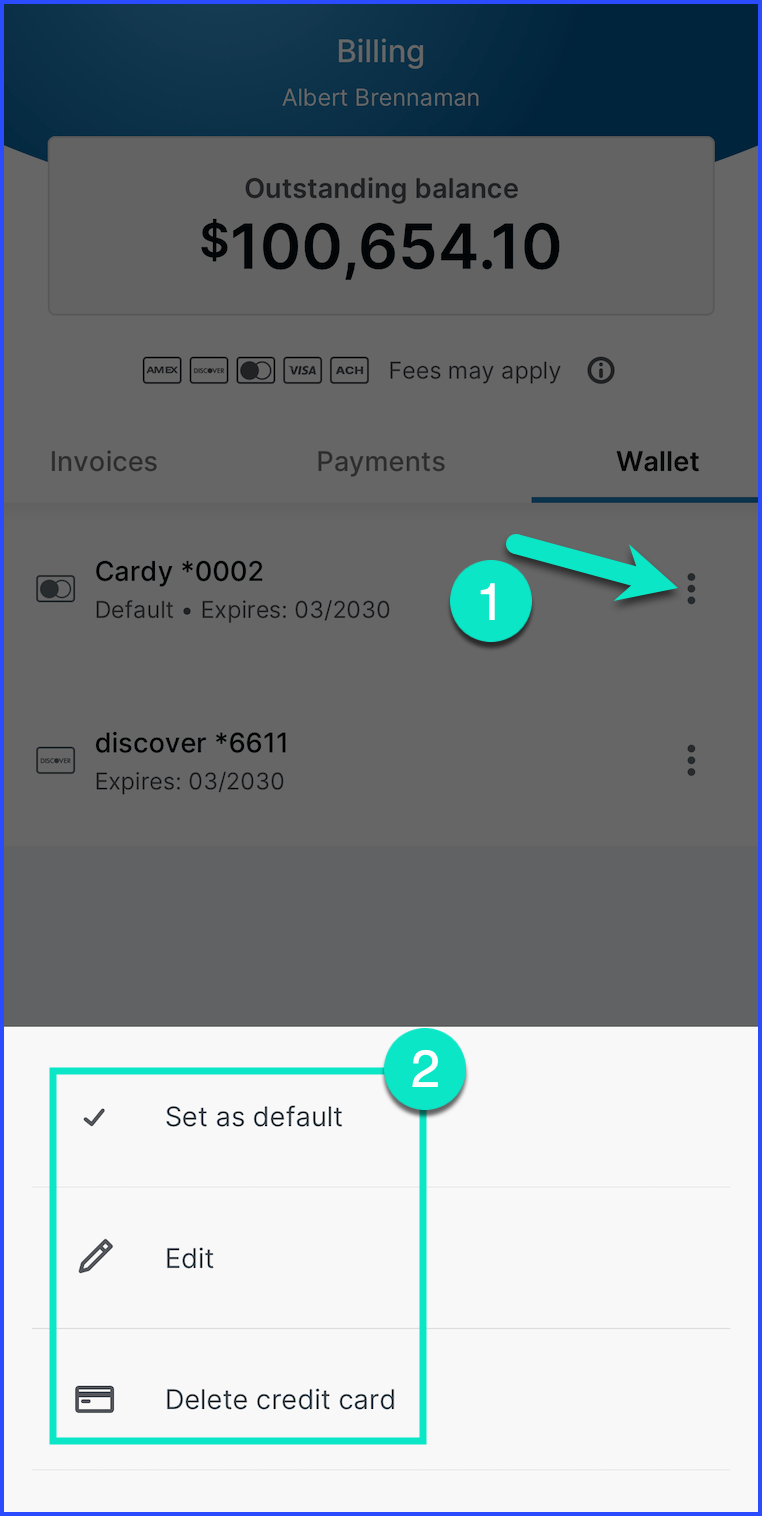Open the overflow menu for Cardy *0002
This screenshot has width=762, height=1516.
pos(691,589)
